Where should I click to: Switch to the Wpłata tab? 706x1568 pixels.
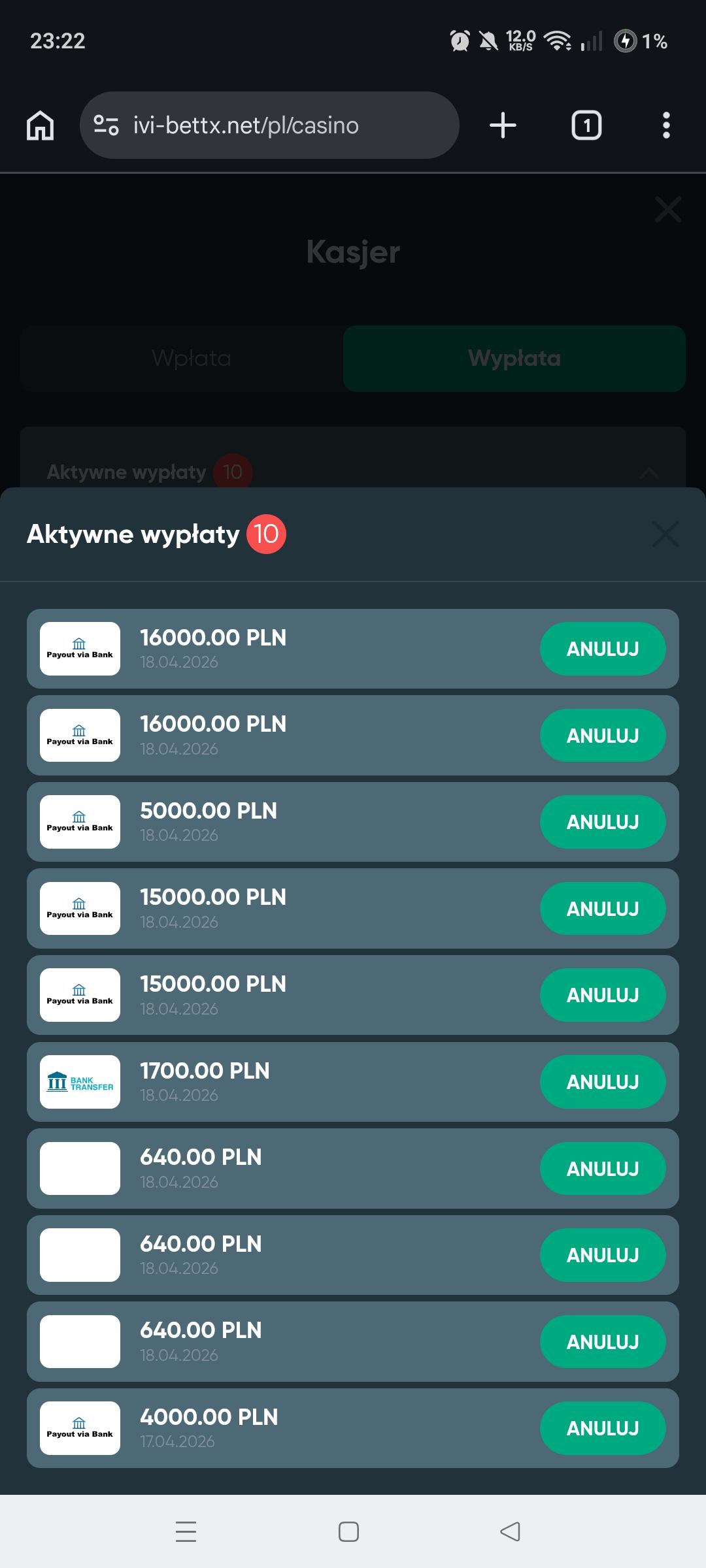[192, 358]
